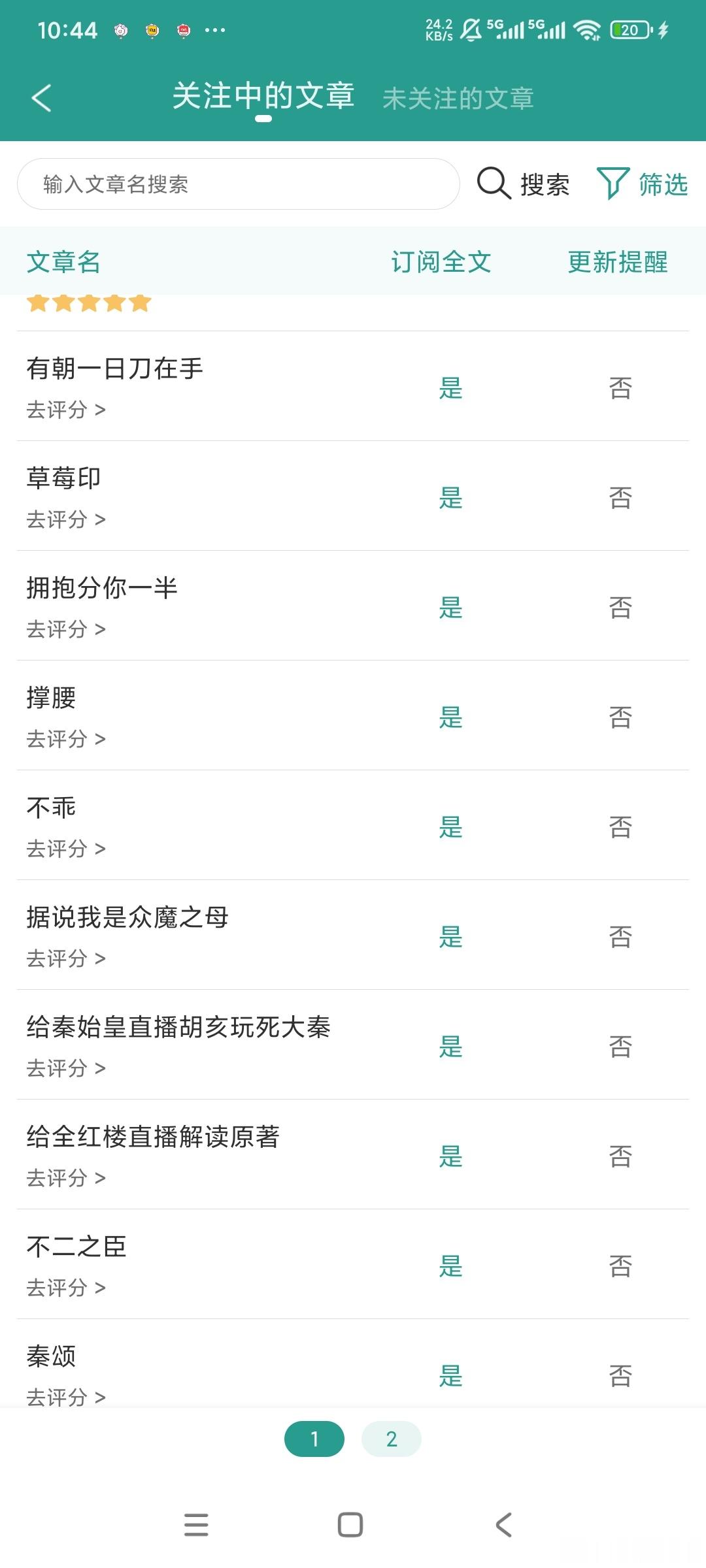Switch to the 未关注的文章 tab
The image size is (706, 1568).
pos(458,99)
